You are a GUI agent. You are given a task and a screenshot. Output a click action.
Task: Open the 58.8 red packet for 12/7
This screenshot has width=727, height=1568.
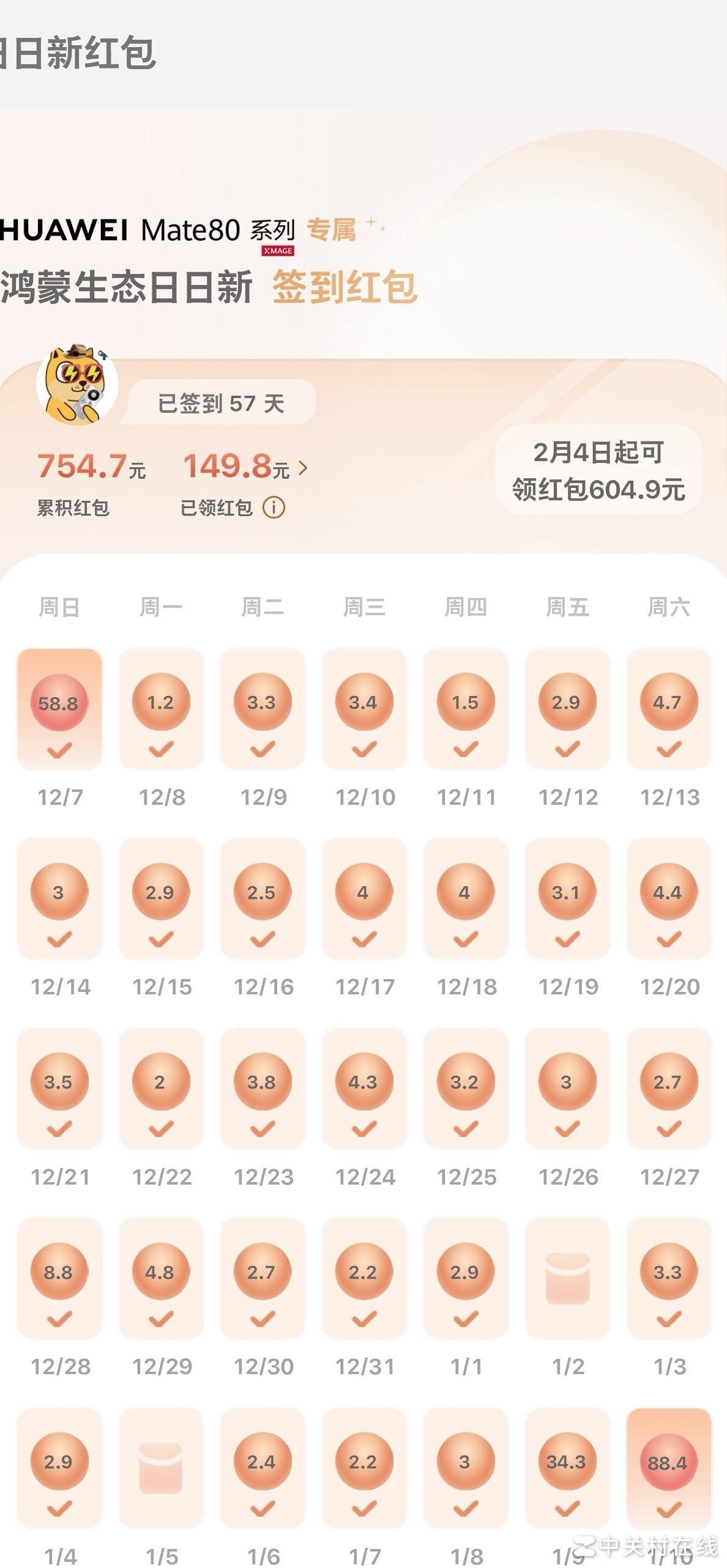[59, 704]
